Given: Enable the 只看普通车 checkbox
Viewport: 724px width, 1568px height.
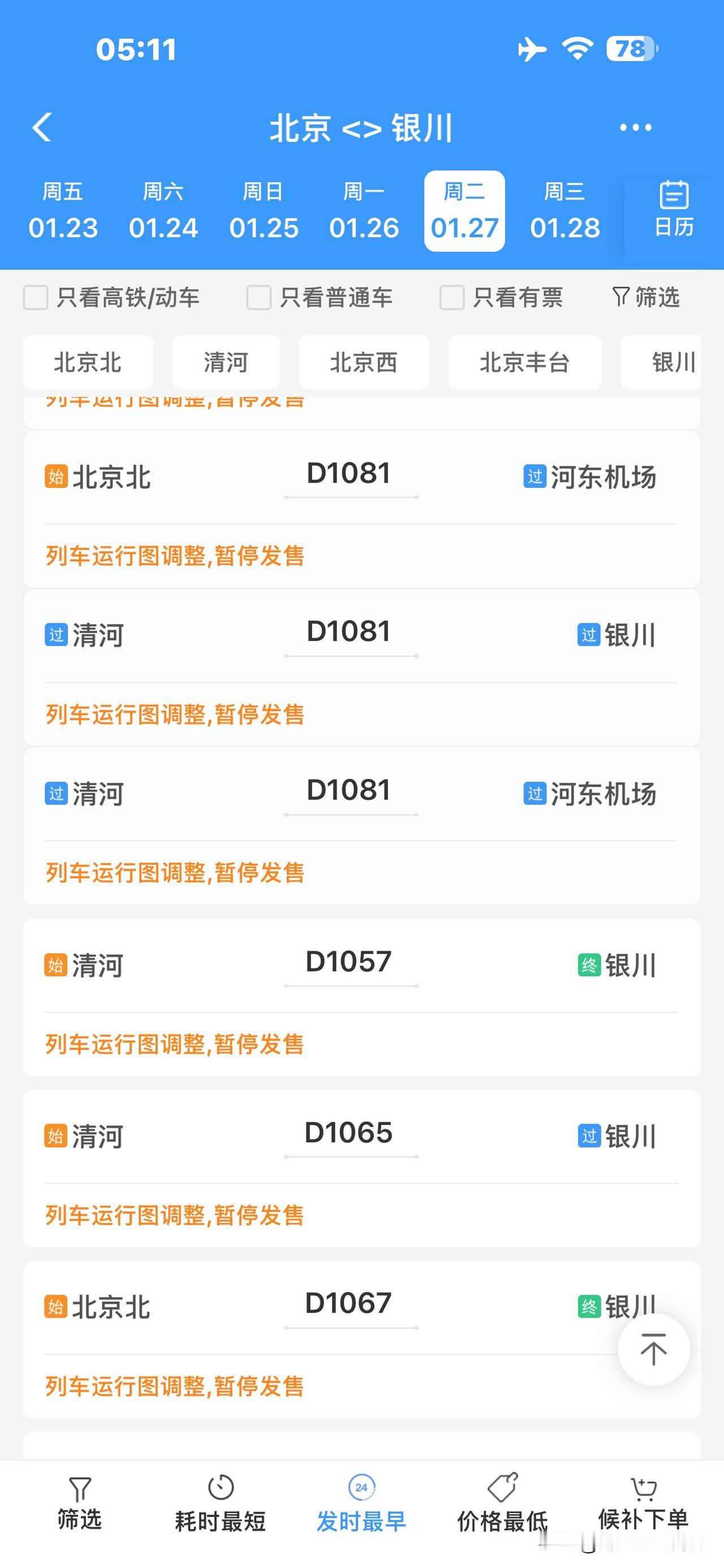Looking at the screenshot, I should [259, 298].
